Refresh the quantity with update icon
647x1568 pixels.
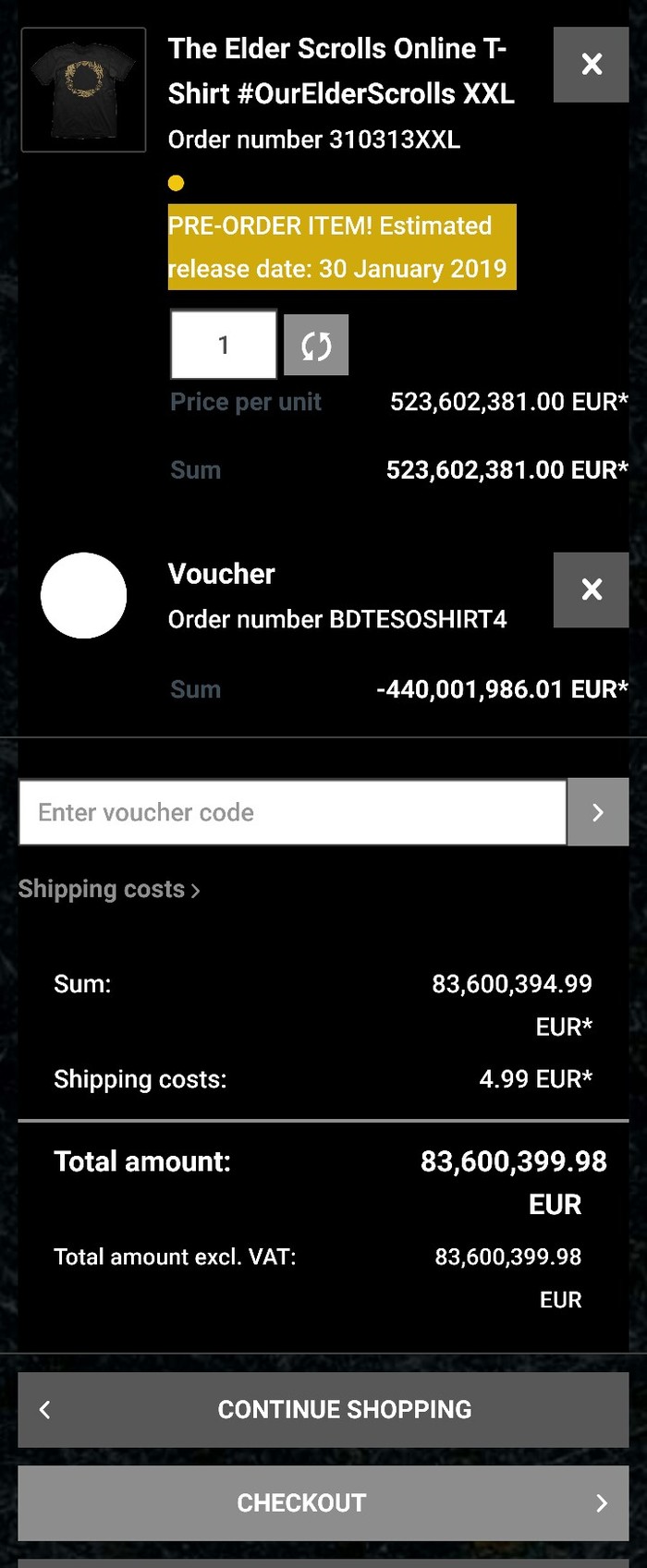tap(316, 345)
